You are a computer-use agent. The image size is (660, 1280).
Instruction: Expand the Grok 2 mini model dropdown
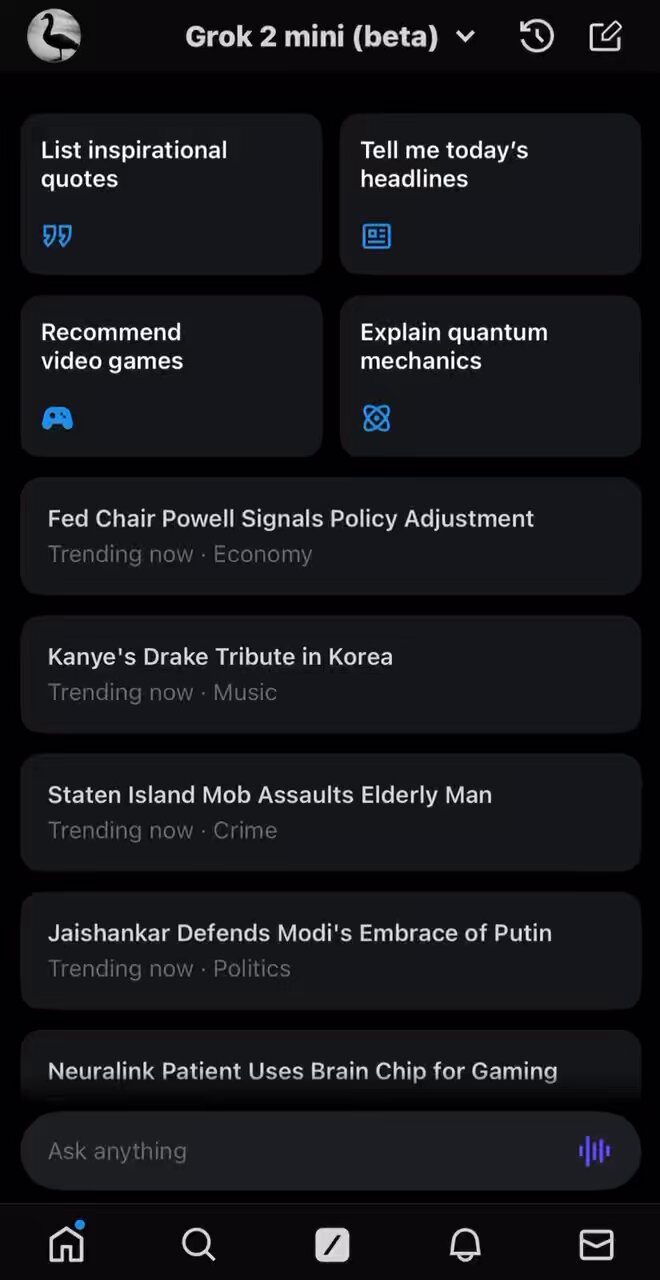click(x=330, y=37)
